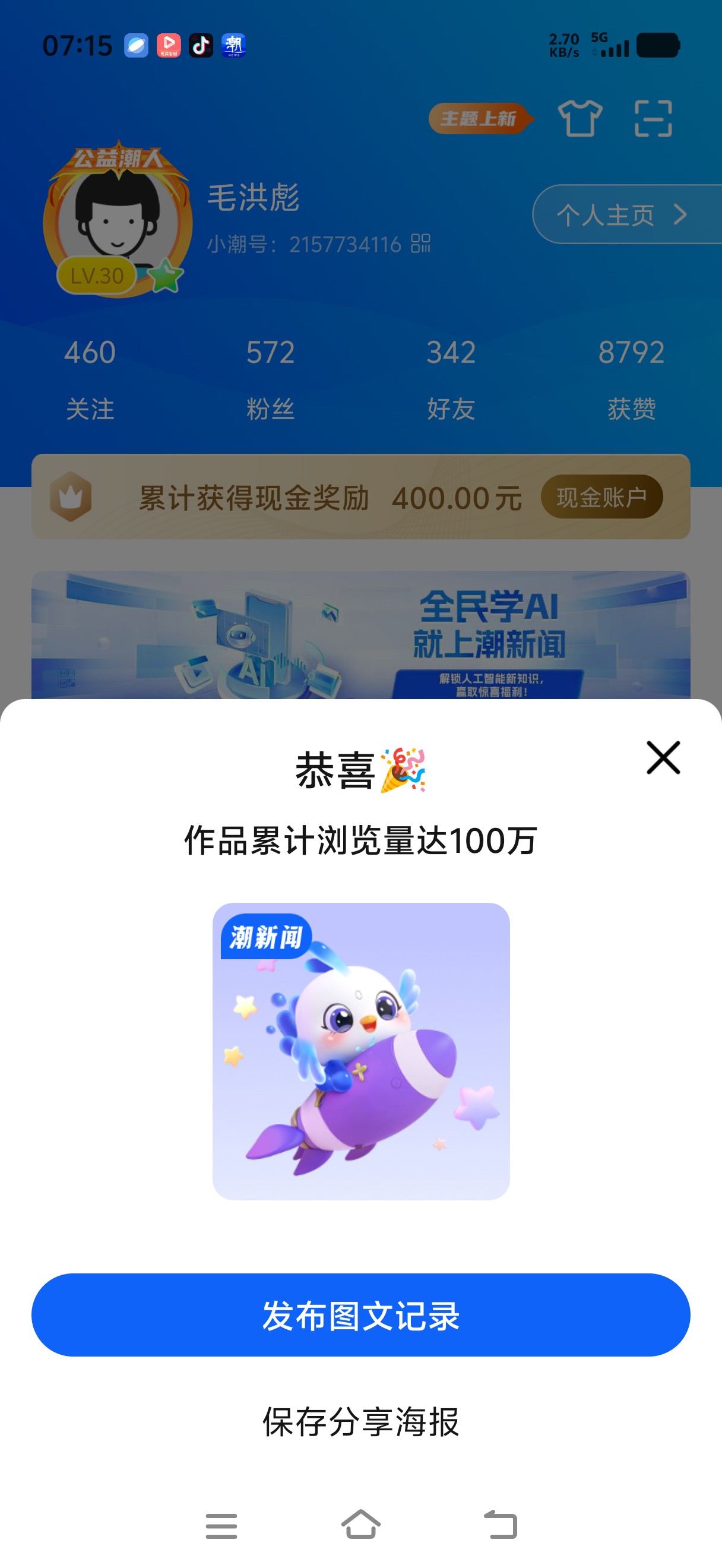Close the congratulations popup
This screenshot has width=722, height=1568.
(663, 758)
